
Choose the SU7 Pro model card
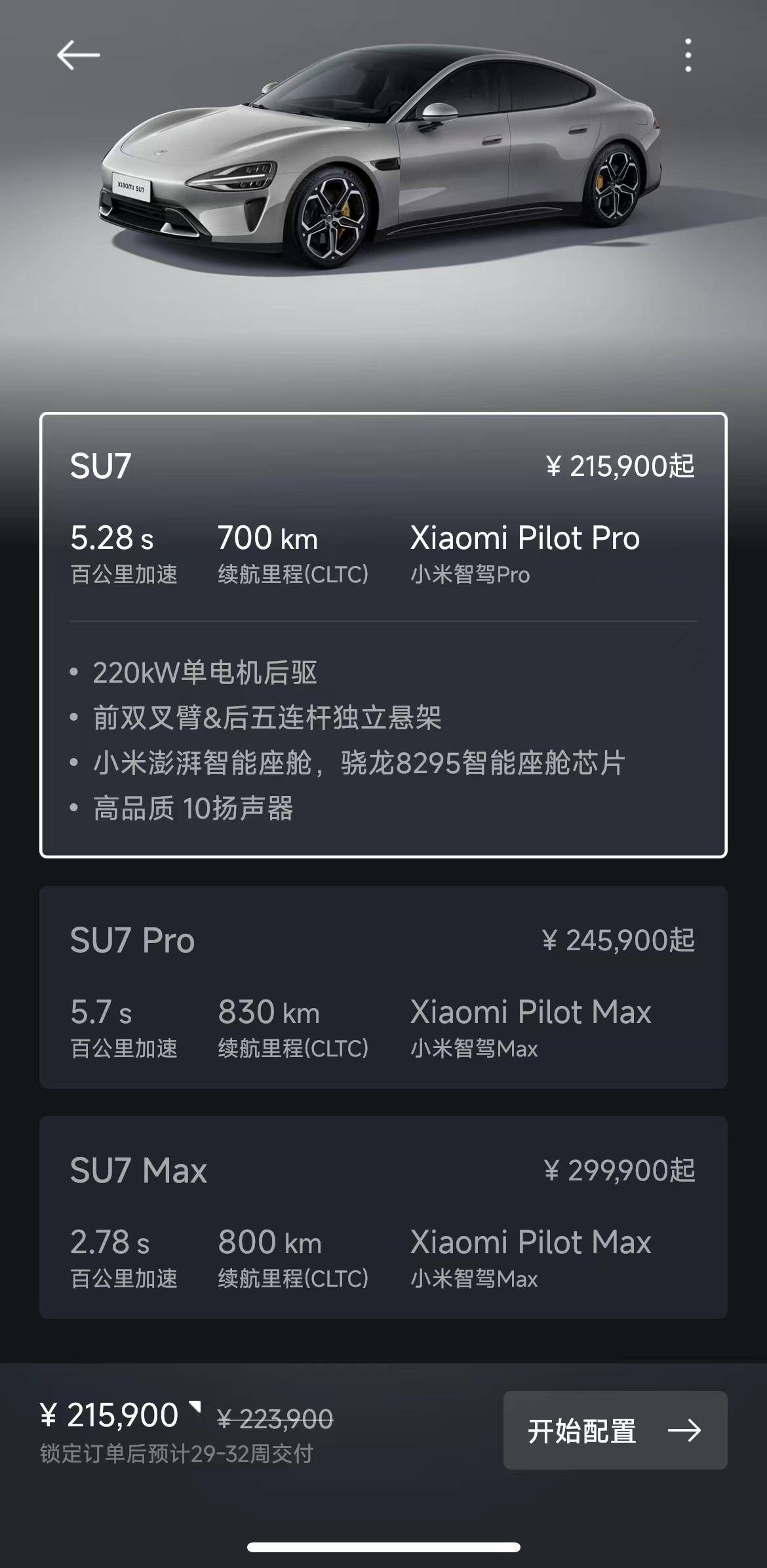point(383,987)
